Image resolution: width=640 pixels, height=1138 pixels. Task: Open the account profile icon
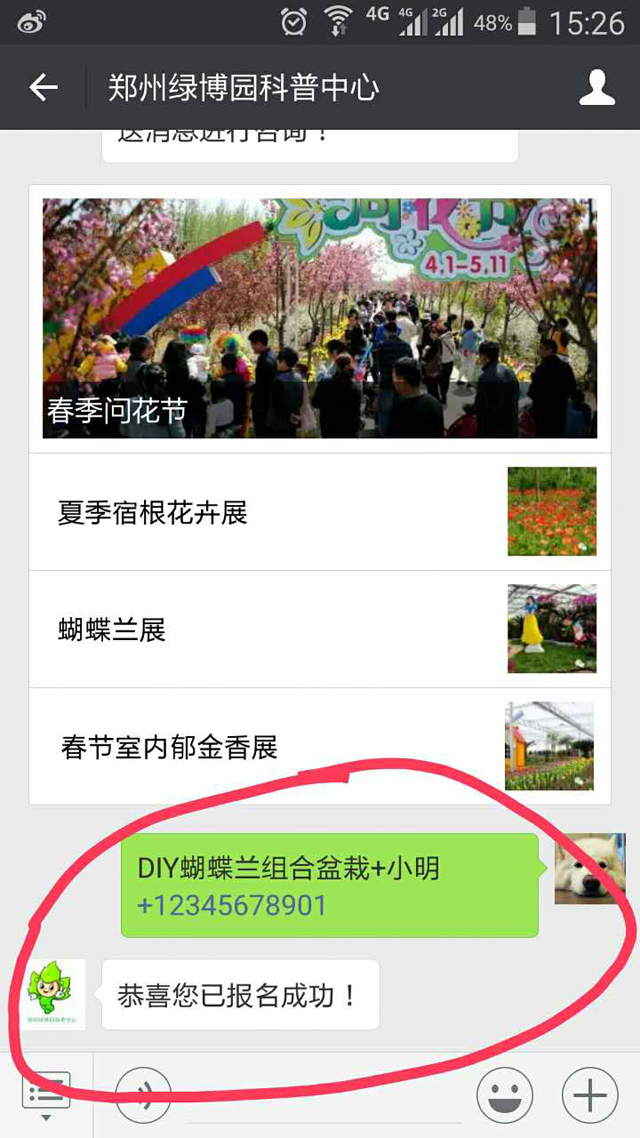tap(597, 88)
